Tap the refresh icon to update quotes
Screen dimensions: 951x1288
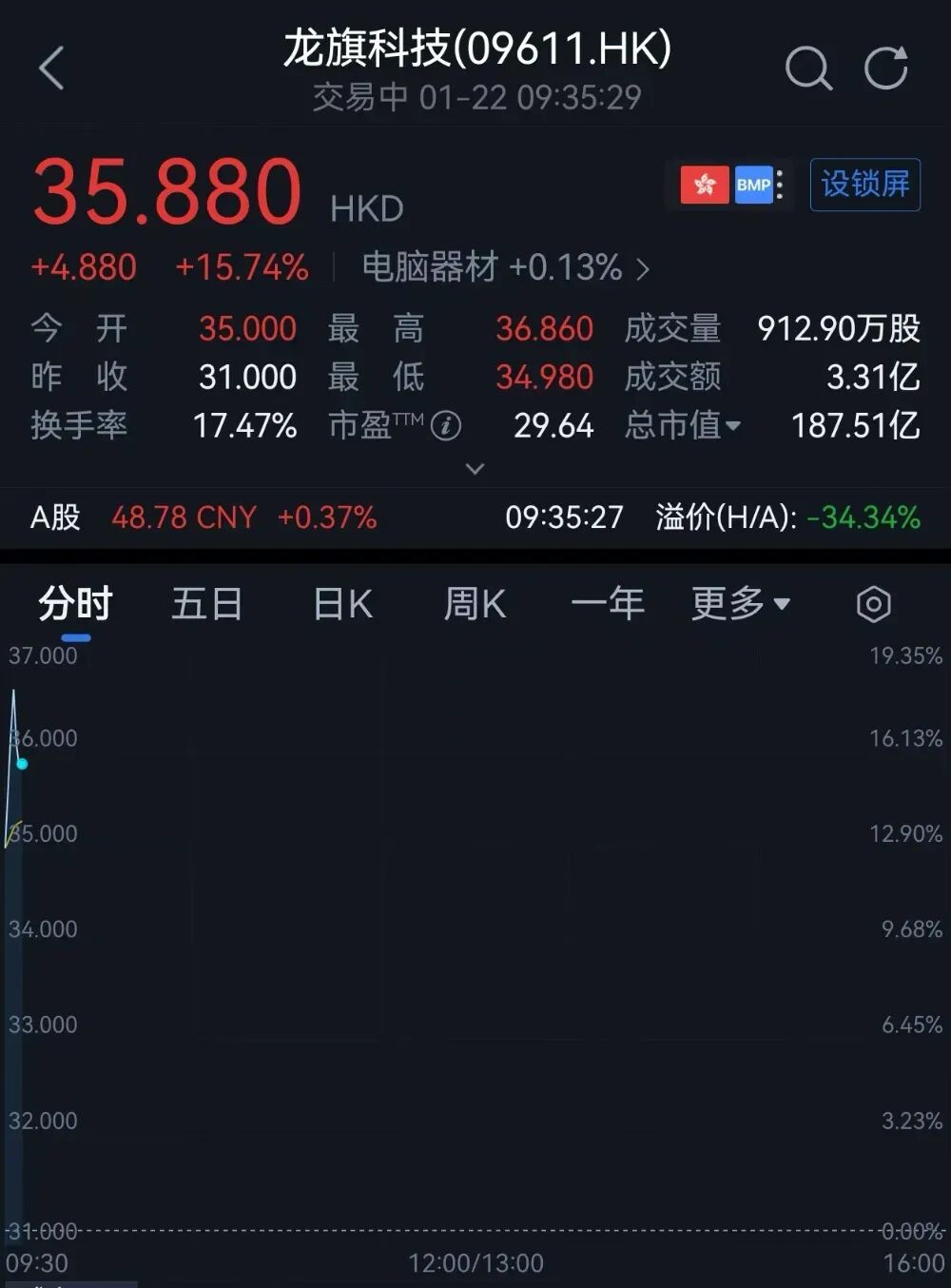(x=885, y=68)
